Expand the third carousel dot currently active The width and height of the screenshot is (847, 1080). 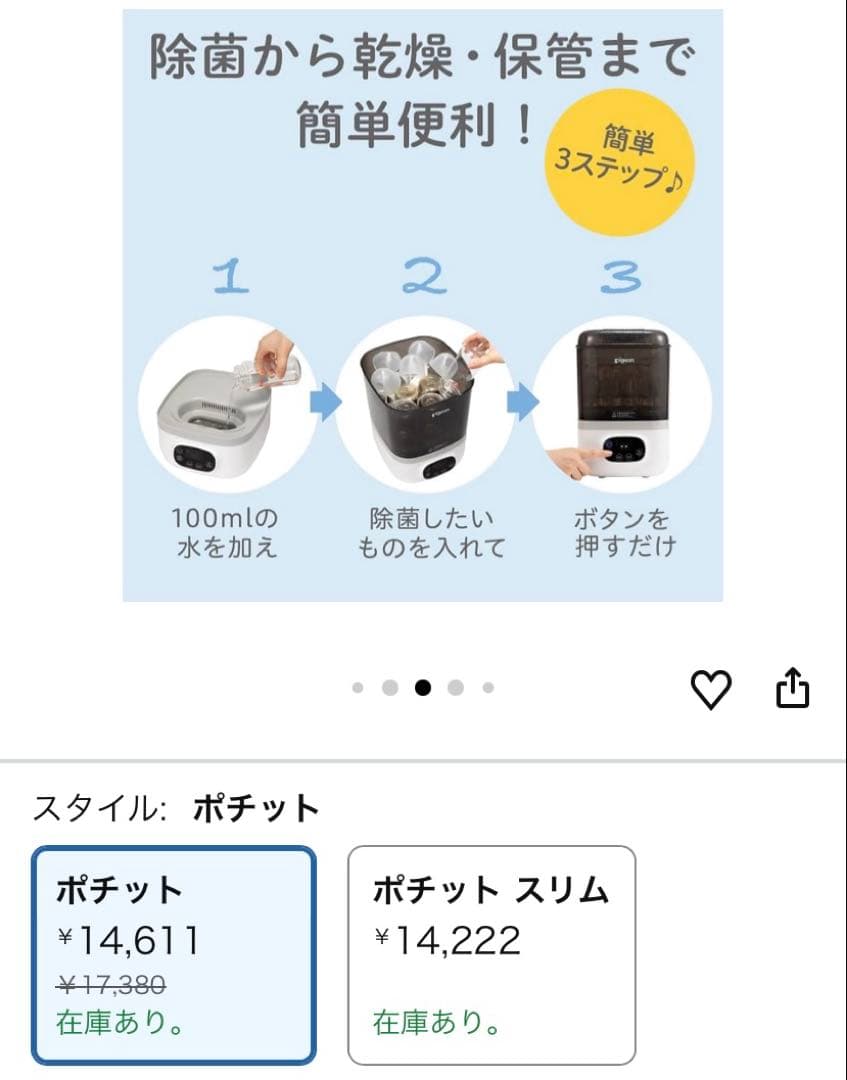(423, 687)
